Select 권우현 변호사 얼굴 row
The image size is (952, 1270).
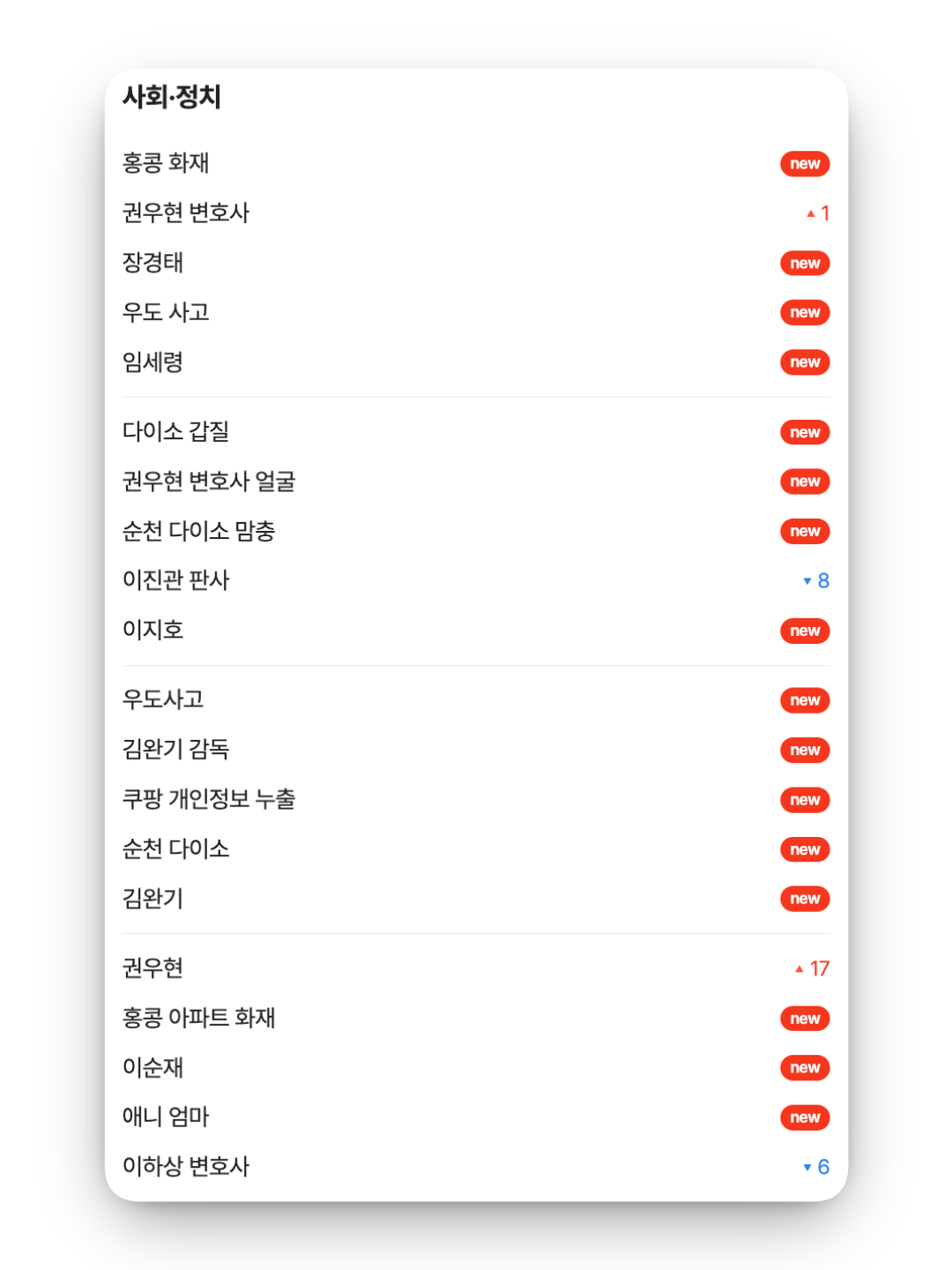(x=209, y=482)
